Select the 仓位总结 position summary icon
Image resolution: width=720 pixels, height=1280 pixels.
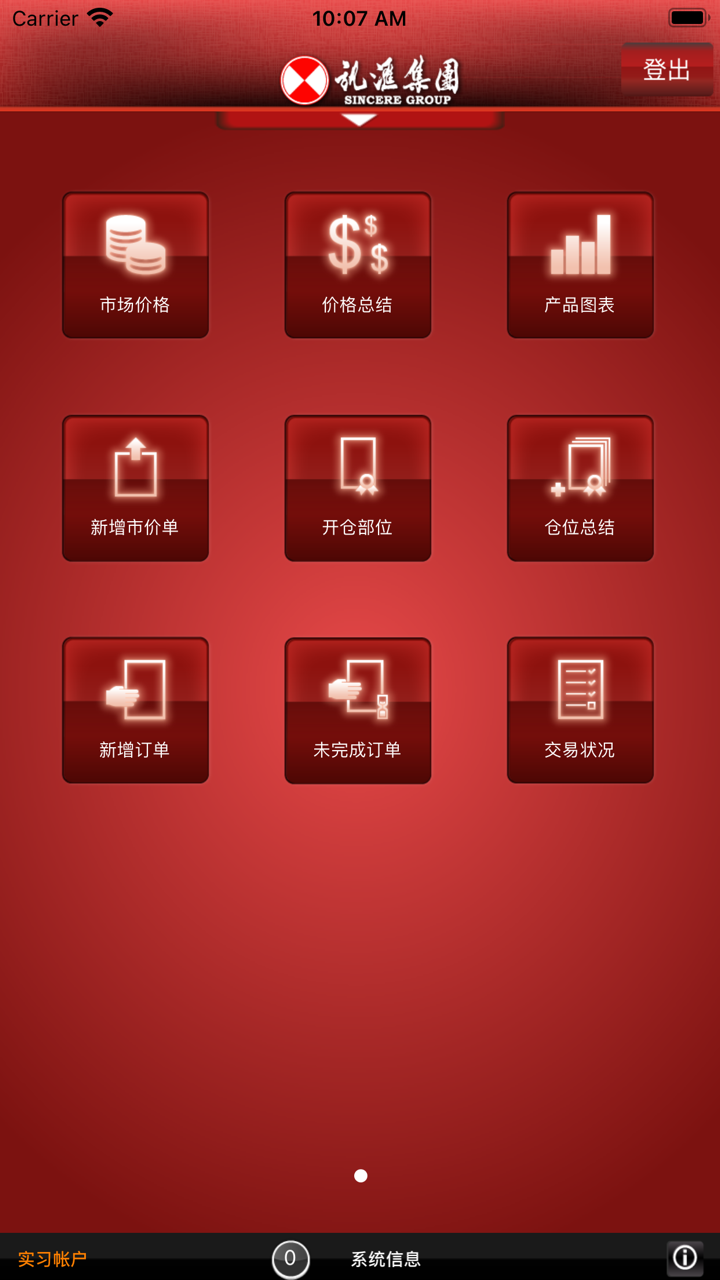(x=580, y=488)
